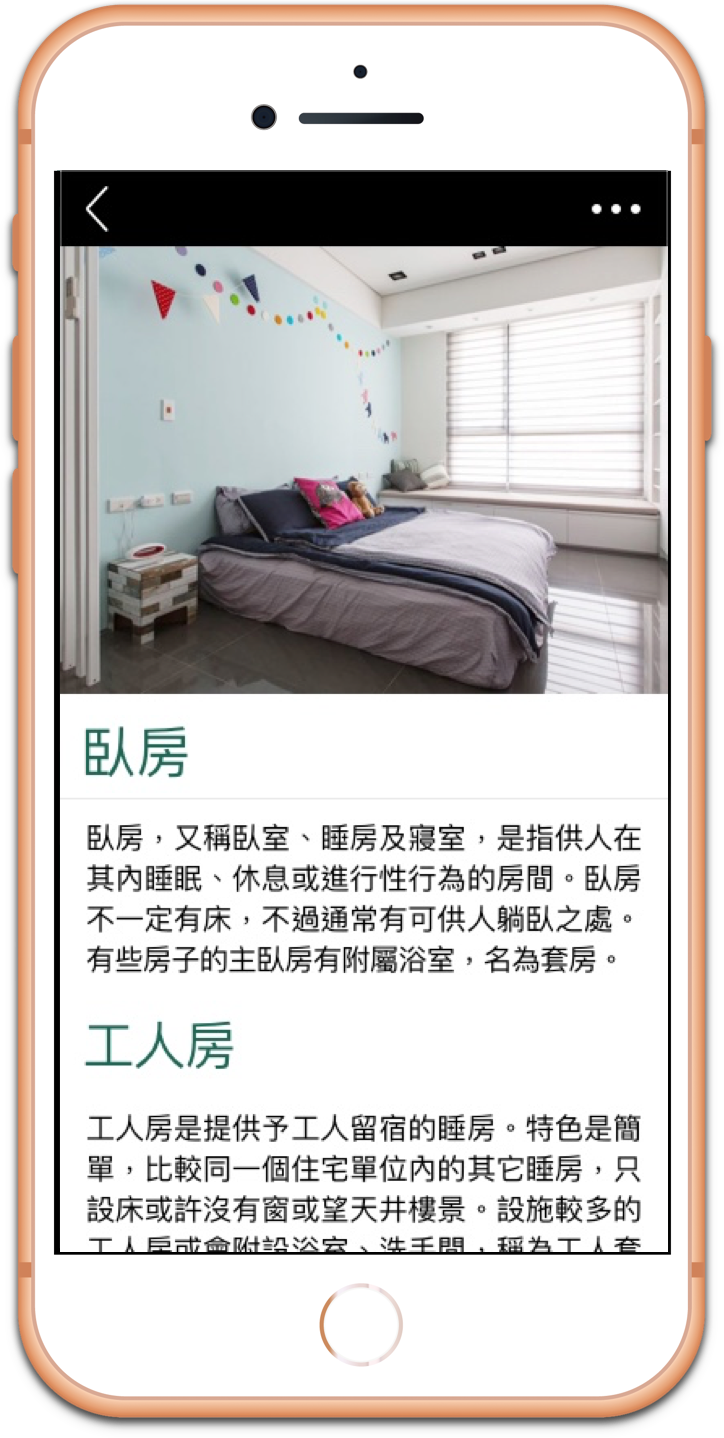Go back with the top-left arrow
This screenshot has height=1438, width=724.
click(97, 209)
